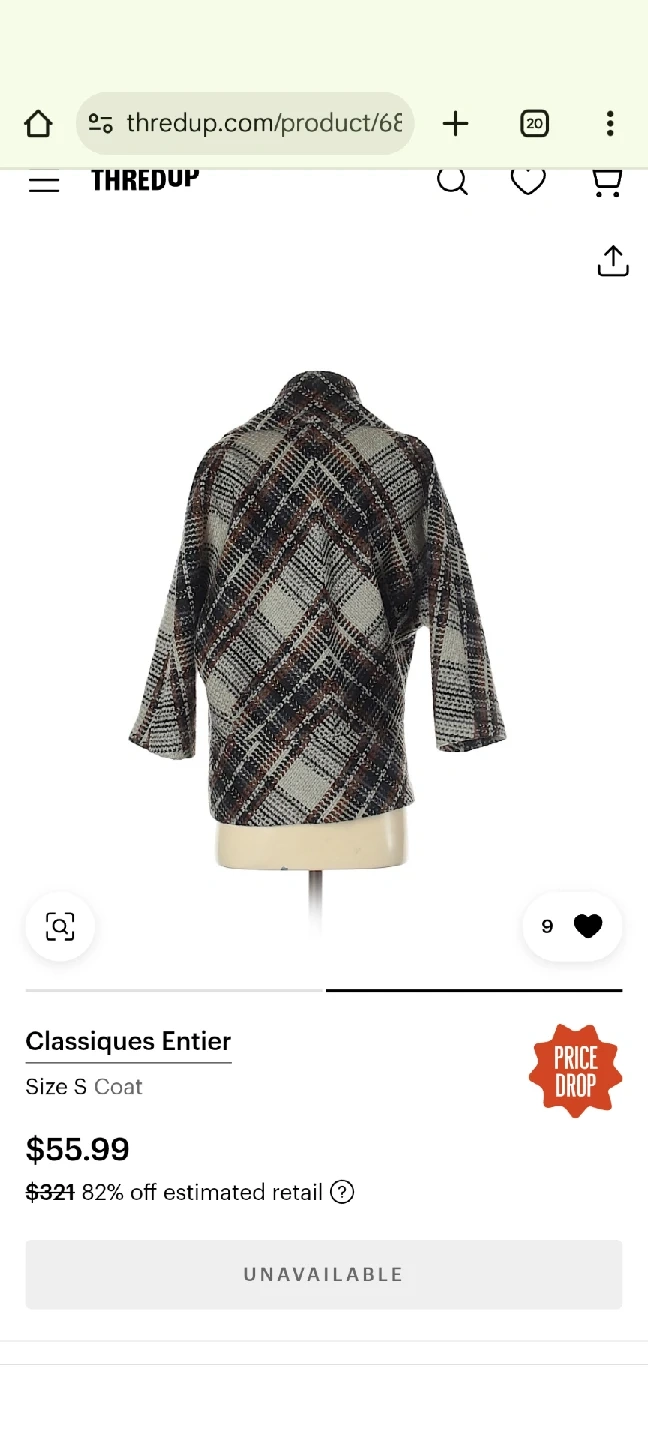
Task: Share this coat listing
Action: 612,261
